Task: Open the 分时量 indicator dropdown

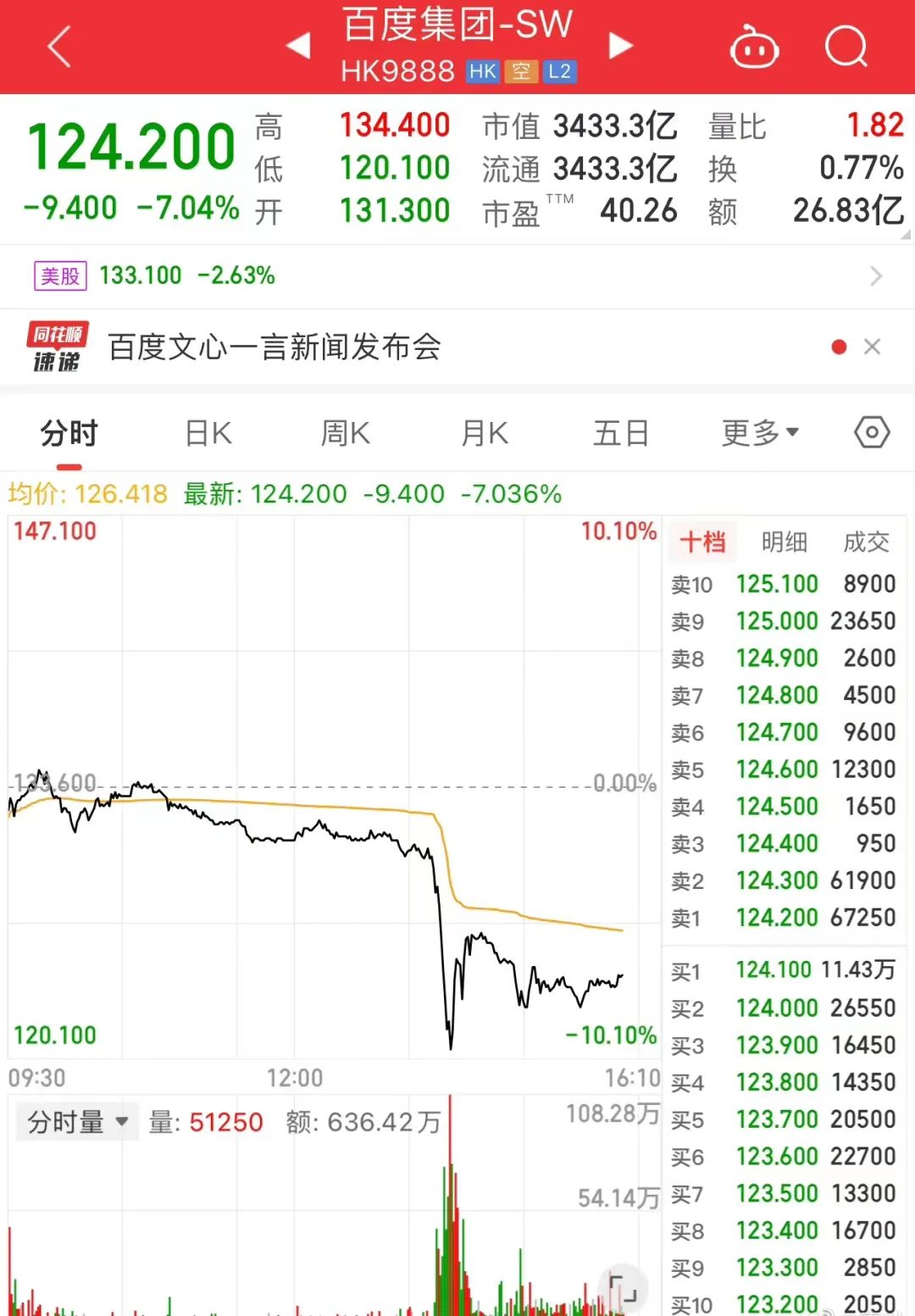Action: (77, 1122)
